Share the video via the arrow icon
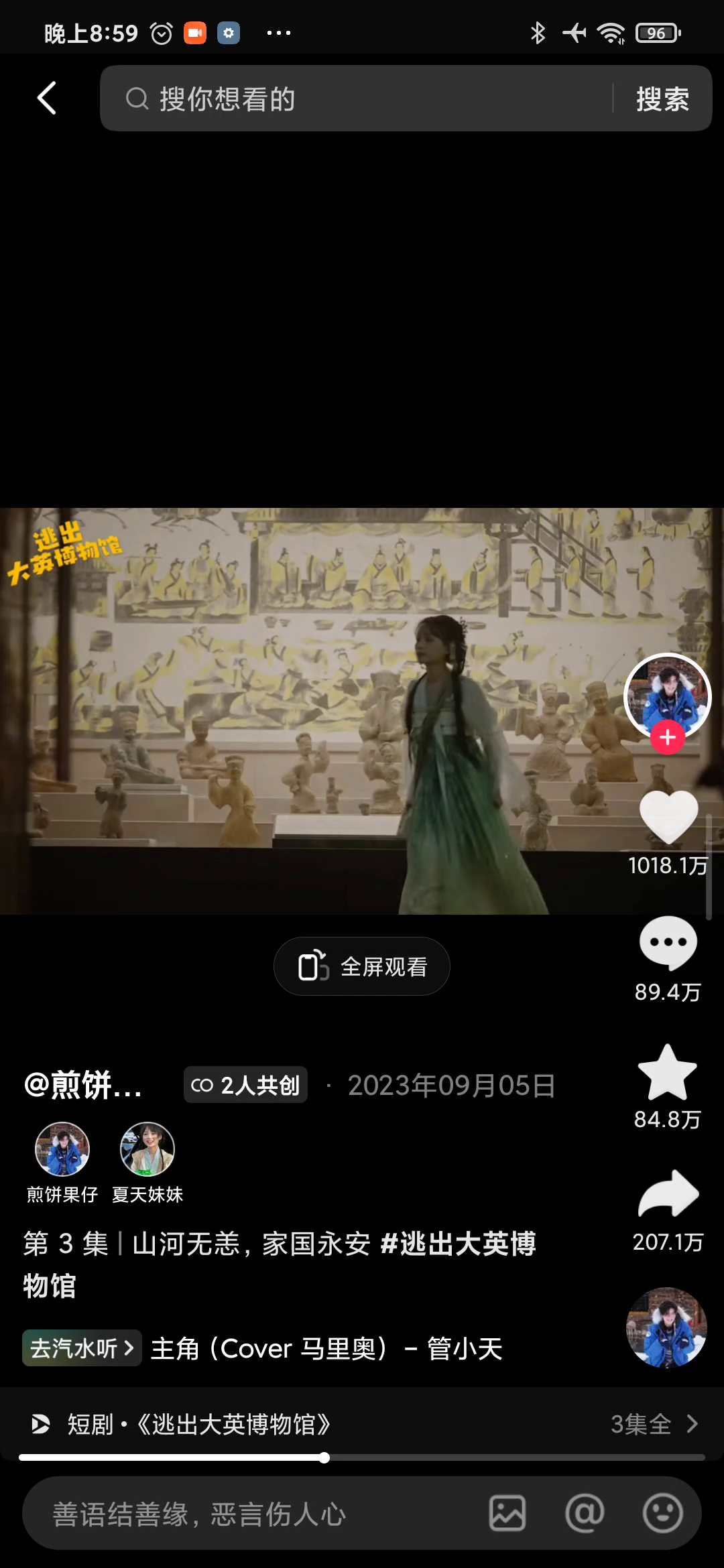The width and height of the screenshot is (724, 1568). (x=668, y=1194)
